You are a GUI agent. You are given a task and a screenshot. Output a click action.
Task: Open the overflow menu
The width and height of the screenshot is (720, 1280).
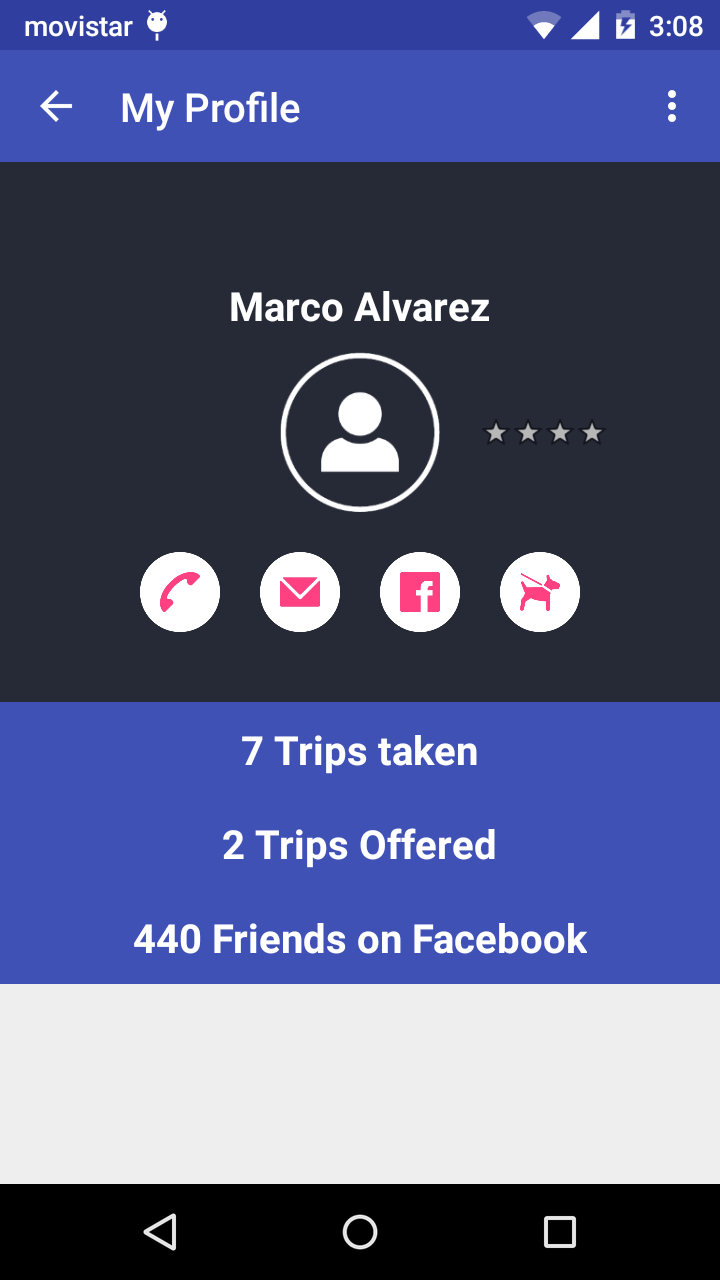click(671, 107)
